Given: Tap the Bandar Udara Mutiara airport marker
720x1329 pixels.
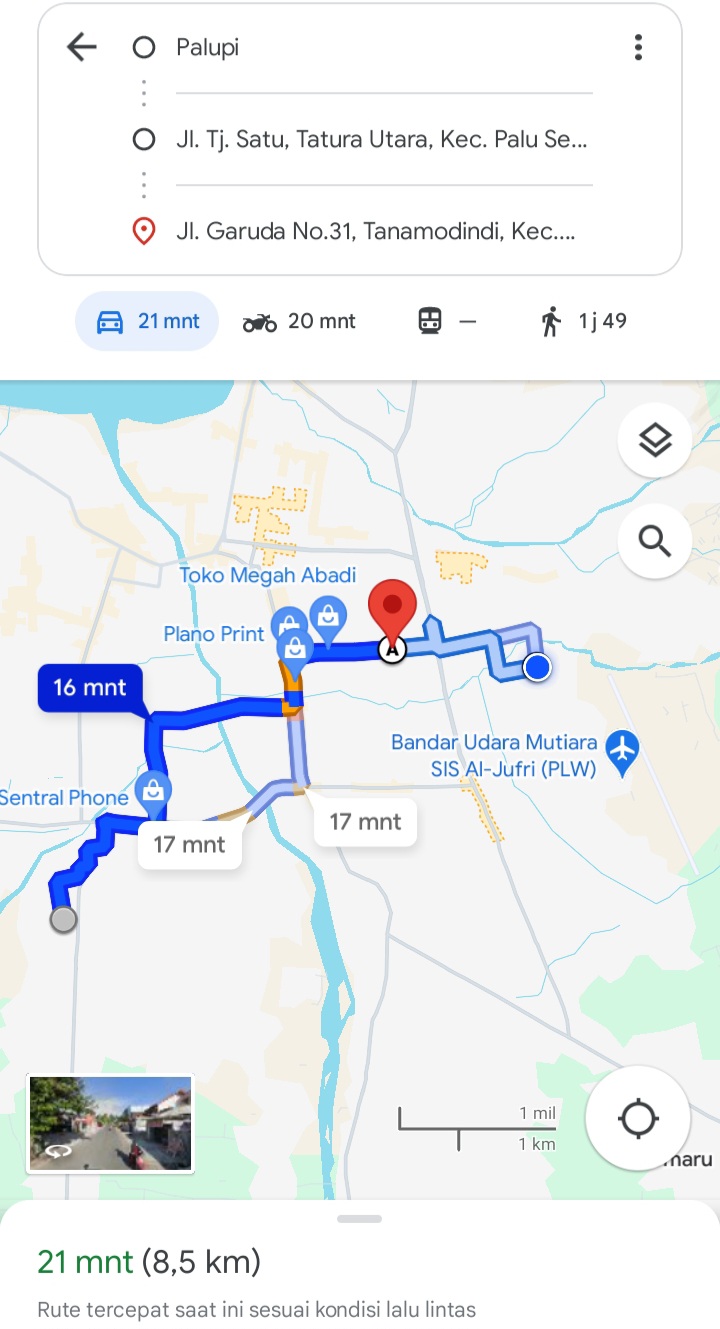Looking at the screenshot, I should pyautogui.click(x=623, y=754).
